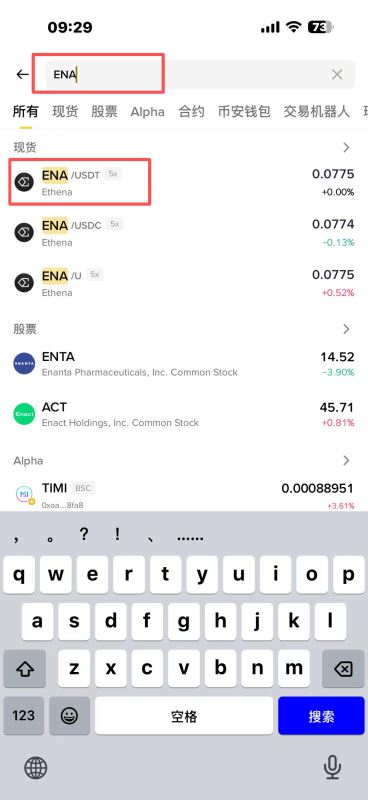
Task: Clear the ENA search text
Action: [337, 74]
